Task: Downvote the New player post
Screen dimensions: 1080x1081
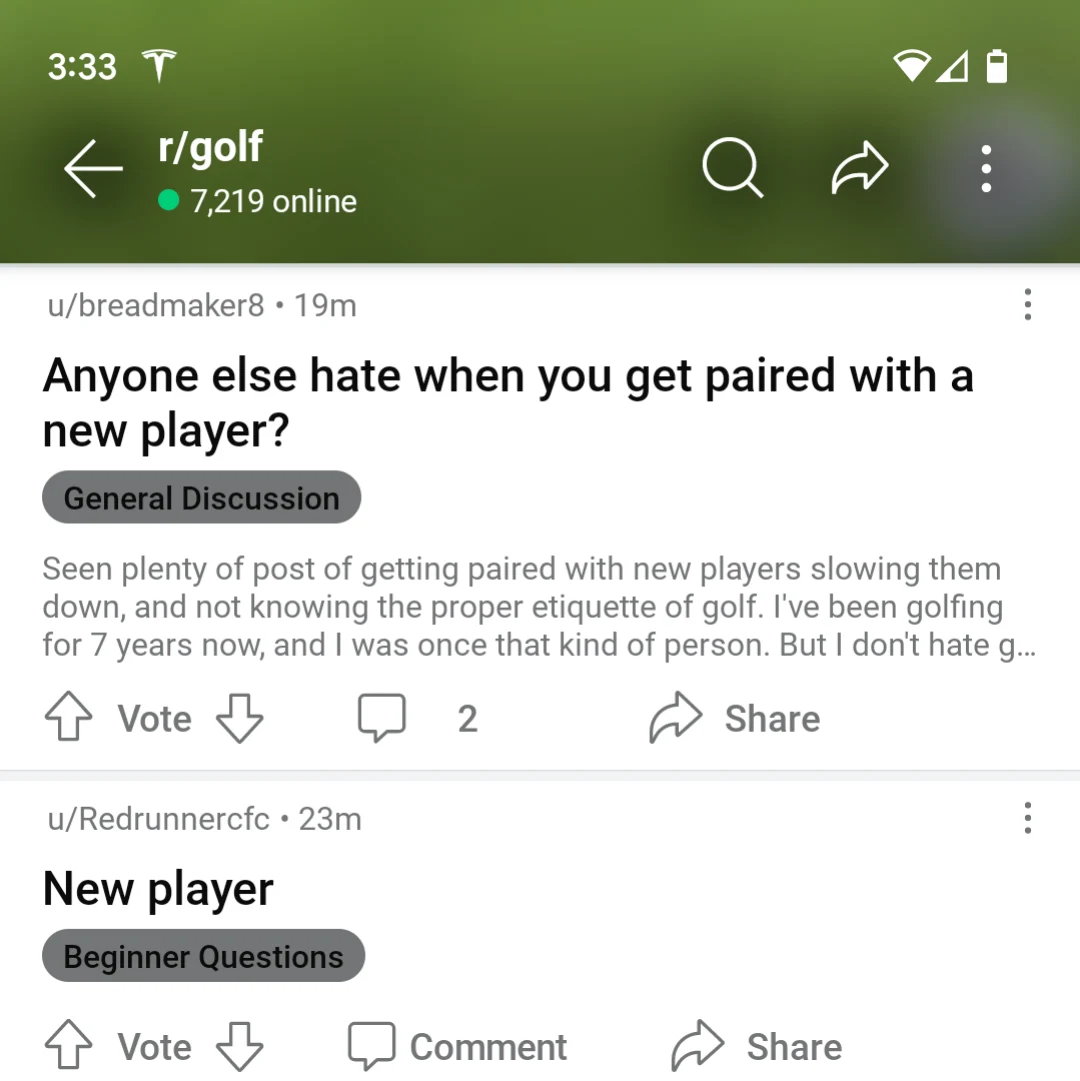Action: coord(240,1046)
